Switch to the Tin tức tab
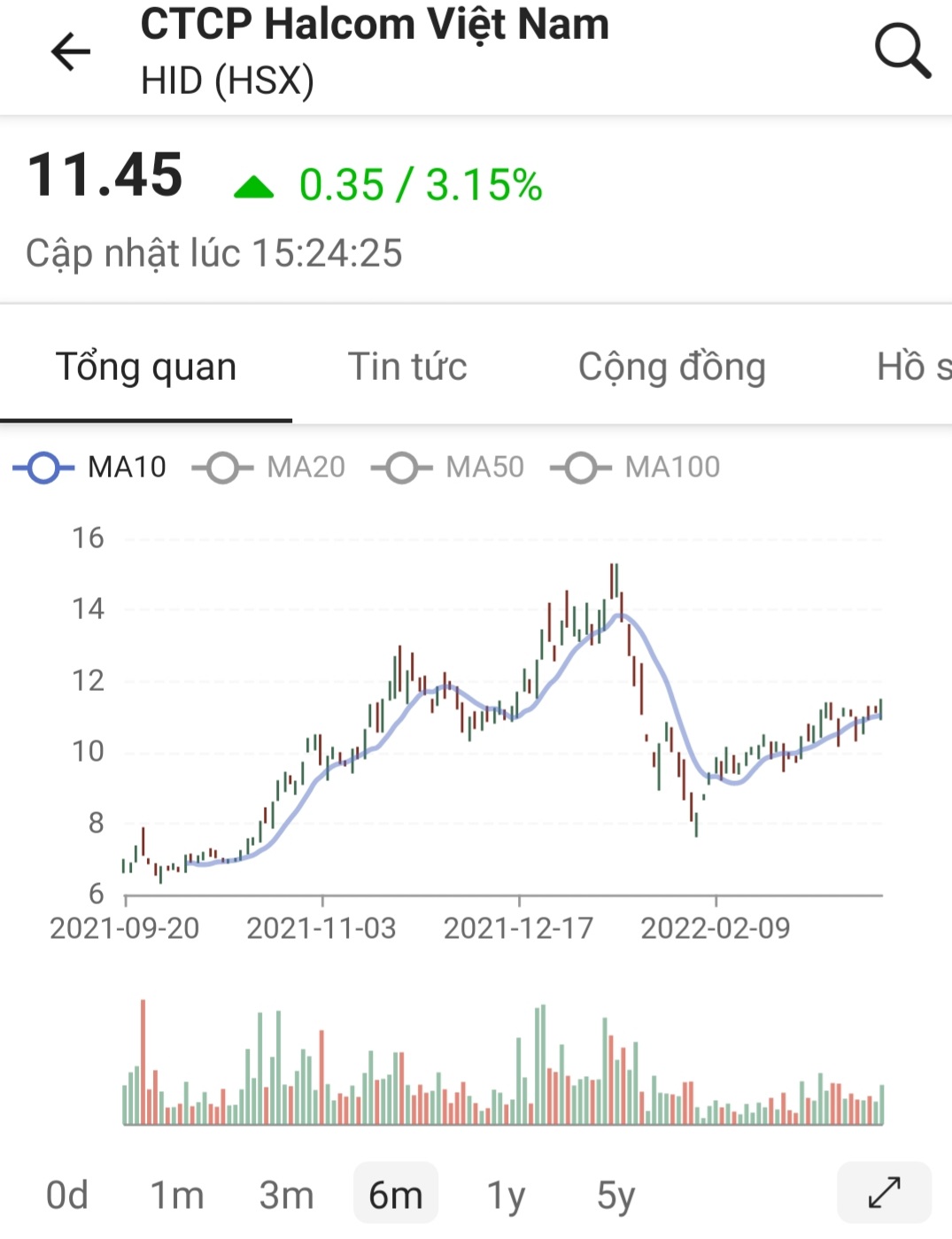 pyautogui.click(x=407, y=367)
